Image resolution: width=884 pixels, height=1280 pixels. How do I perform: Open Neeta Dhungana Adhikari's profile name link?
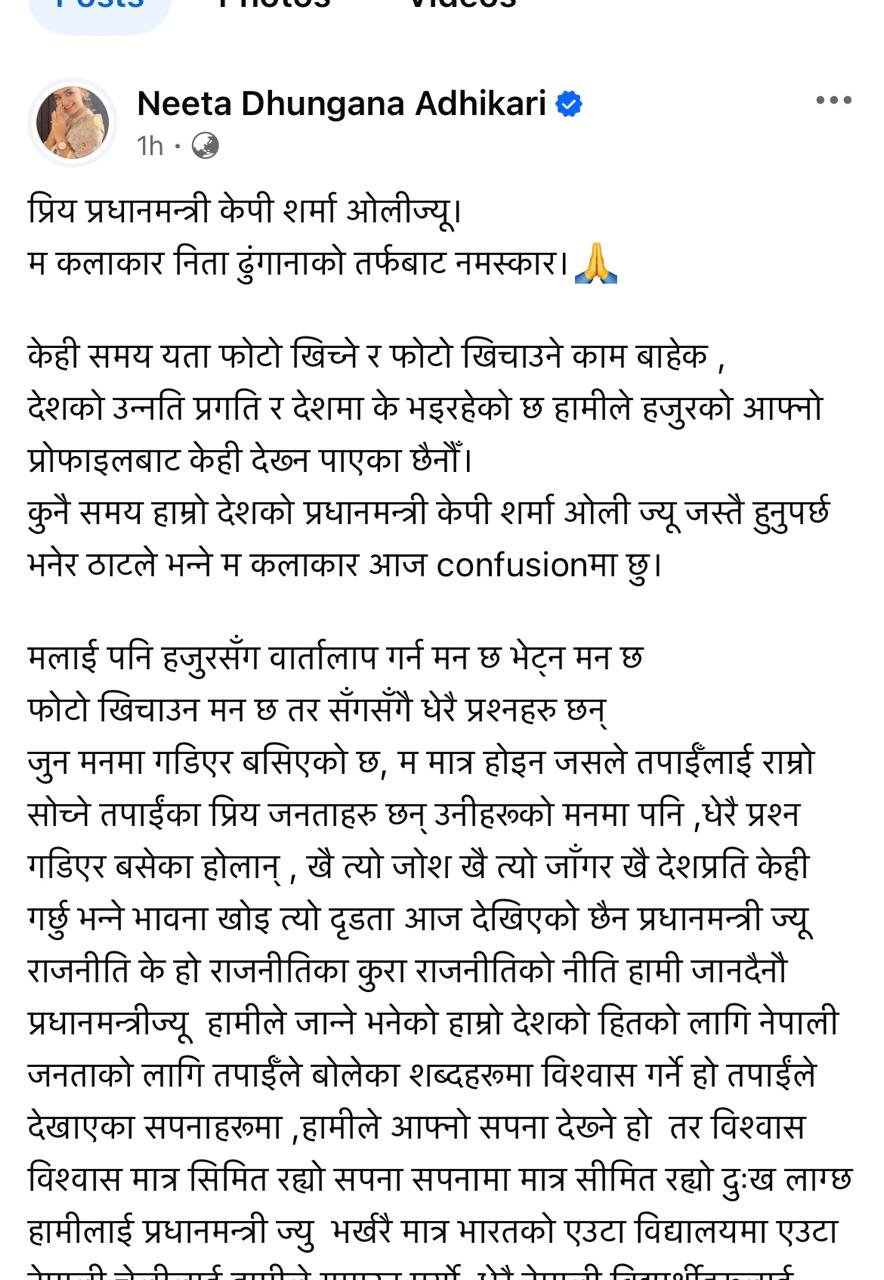pos(341,103)
